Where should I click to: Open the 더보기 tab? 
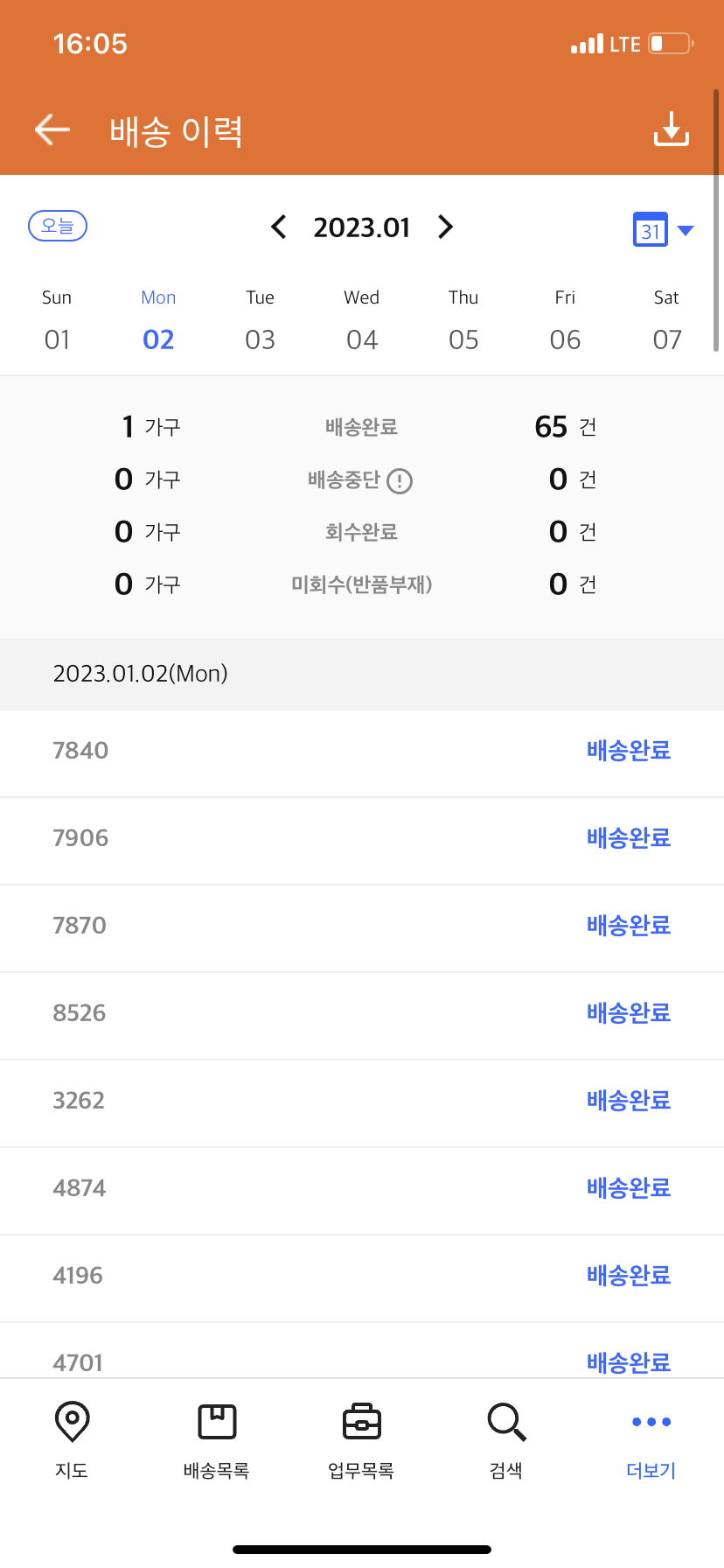pyautogui.click(x=651, y=1439)
